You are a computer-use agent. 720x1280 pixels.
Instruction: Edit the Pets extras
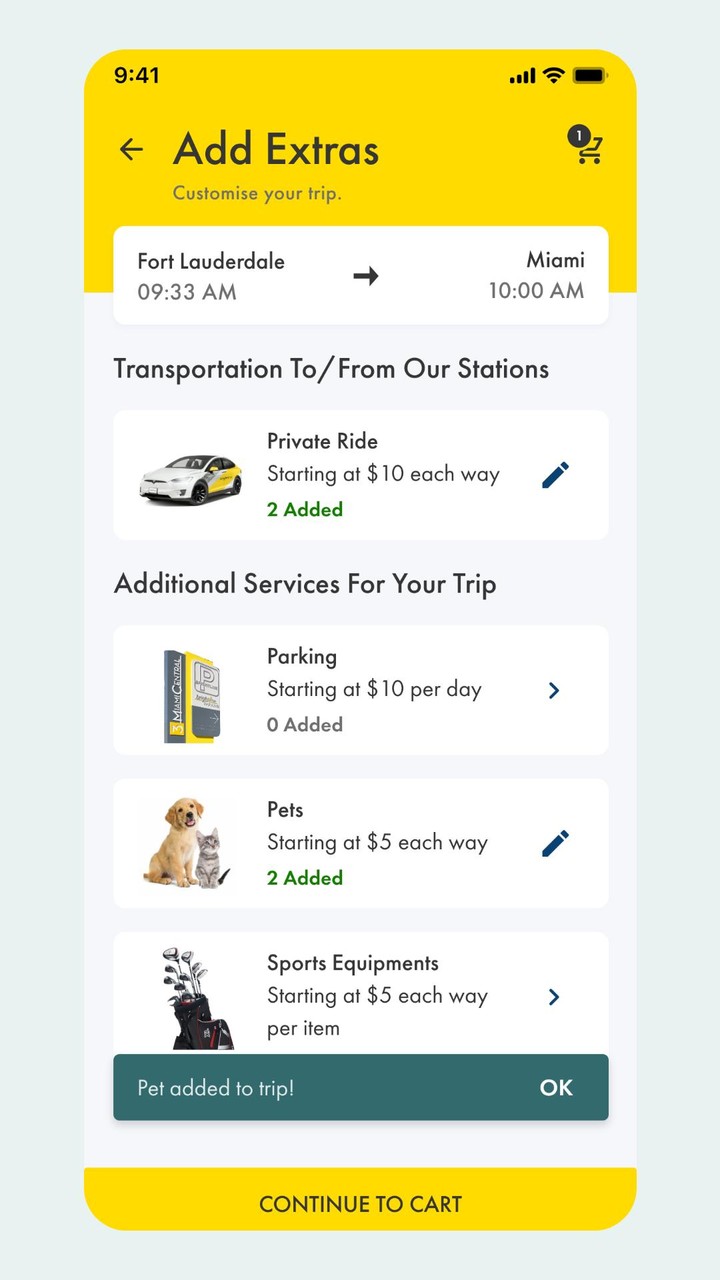[555, 843]
